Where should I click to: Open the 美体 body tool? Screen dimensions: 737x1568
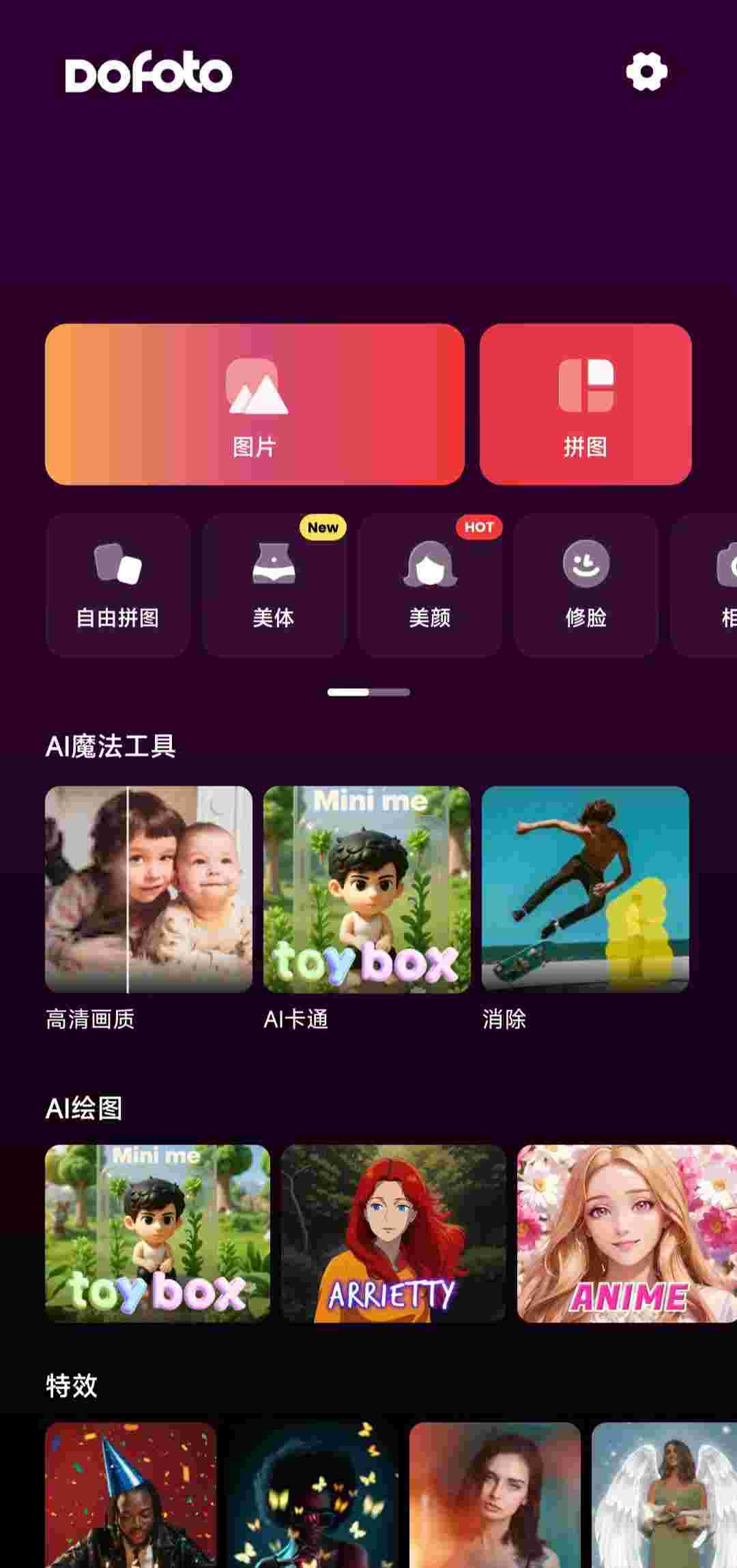pyautogui.click(x=274, y=585)
